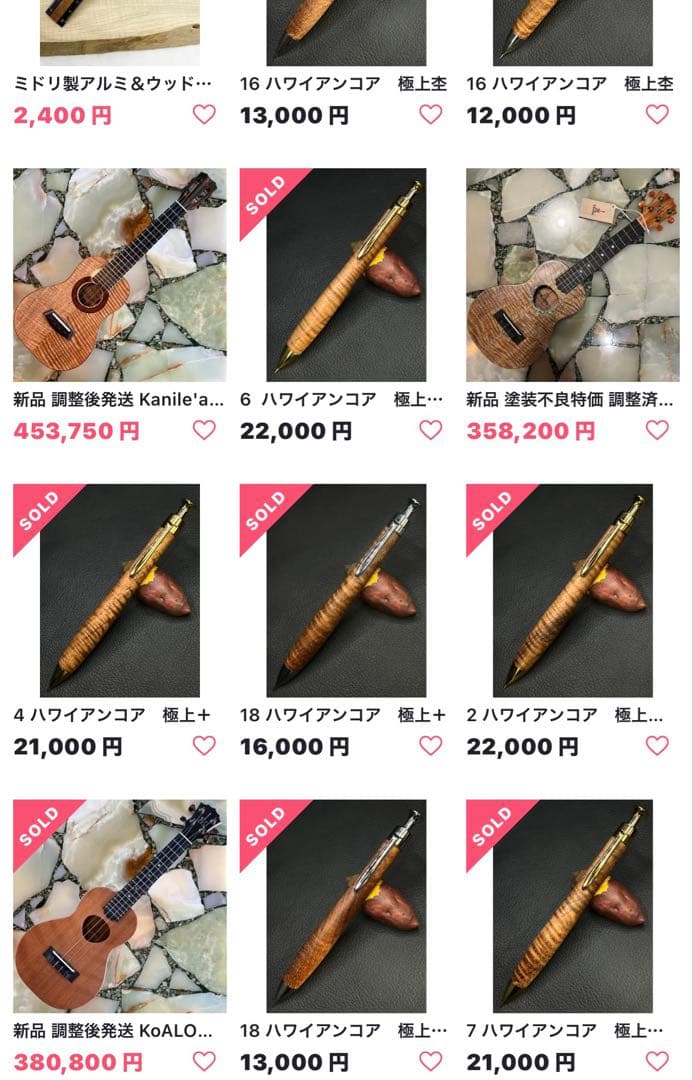
Task: Favorite the 6 ハワイアンコア 22,000円 pen
Action: tap(430, 430)
